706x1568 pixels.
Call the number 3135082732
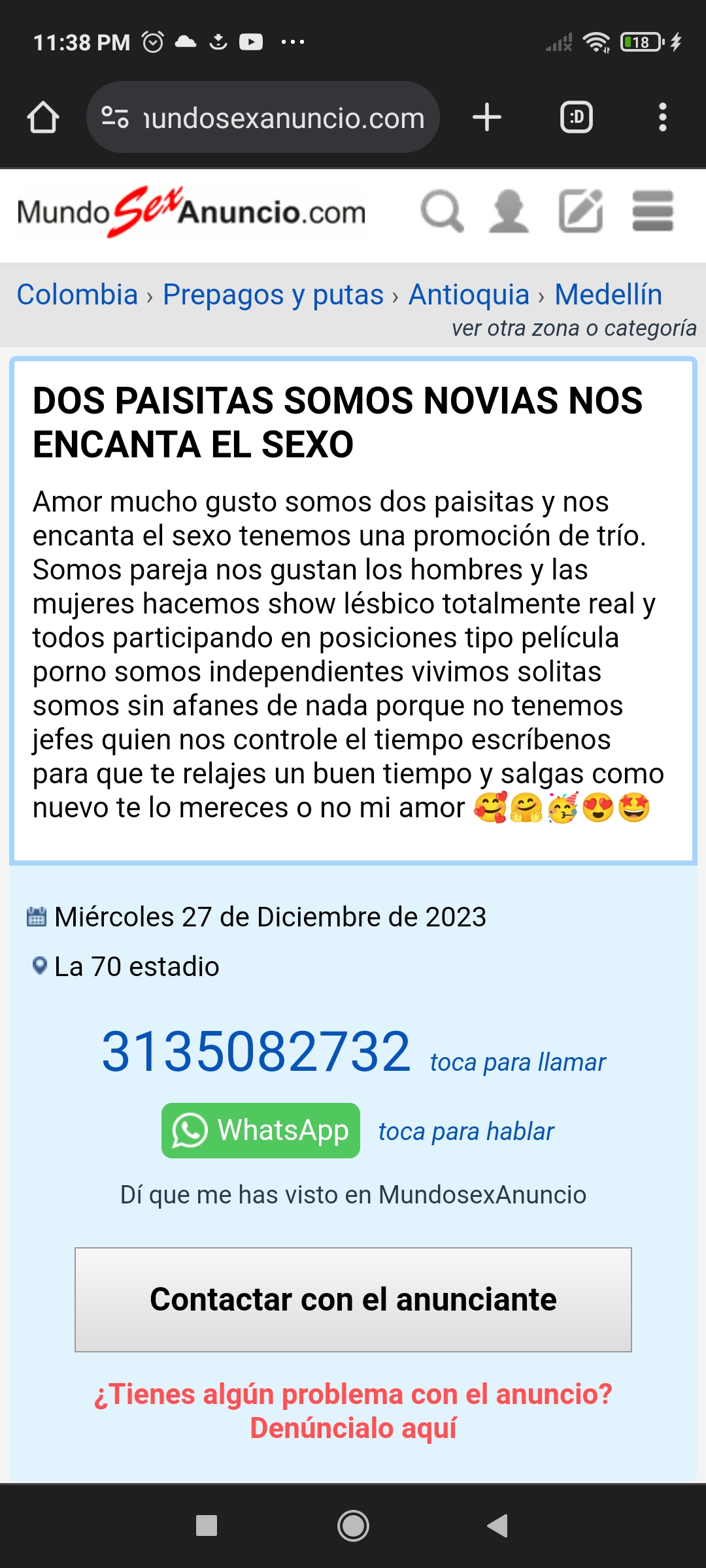[256, 1052]
